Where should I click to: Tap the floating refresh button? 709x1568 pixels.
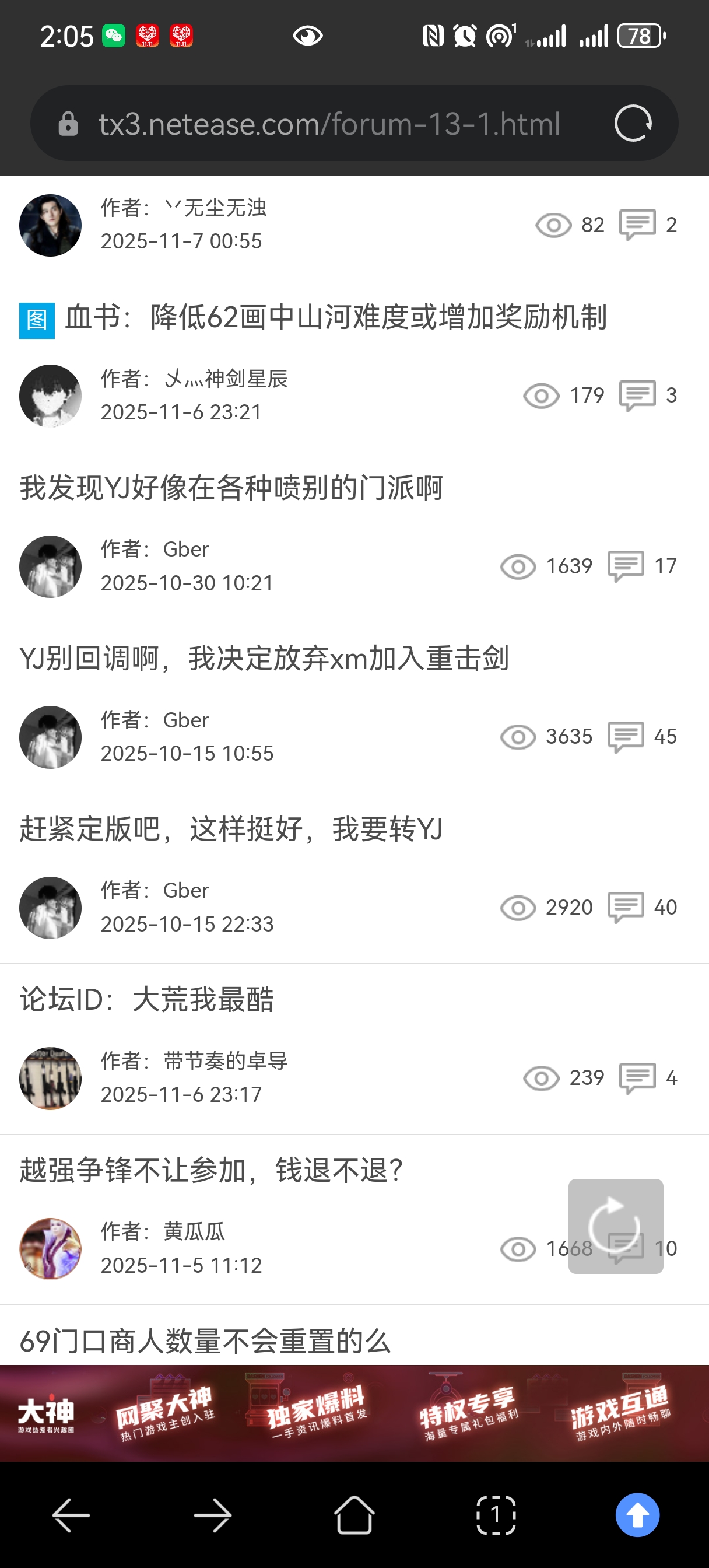pyautogui.click(x=615, y=1226)
